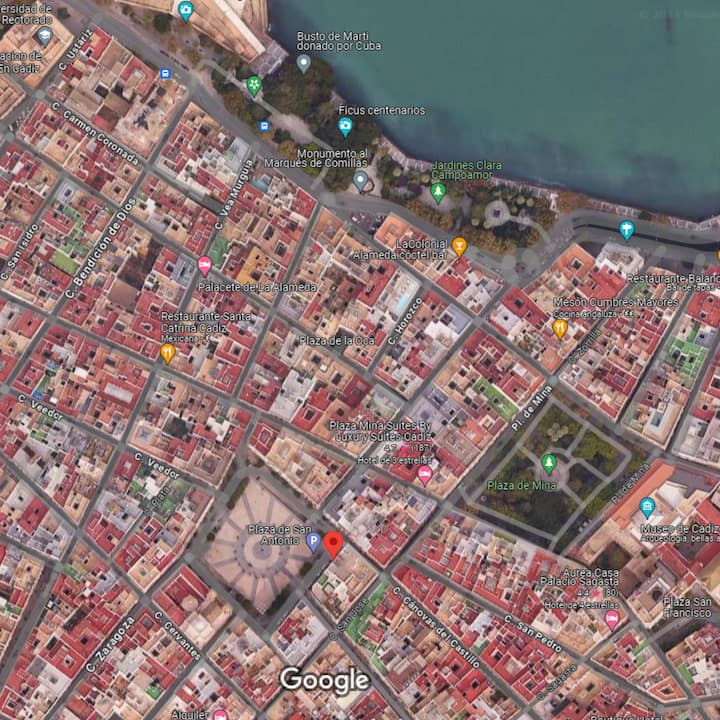Select Áurea Casa Palacio Sagasta hotel marker
Viewport: 720px width, 720px height.
pos(612,619)
